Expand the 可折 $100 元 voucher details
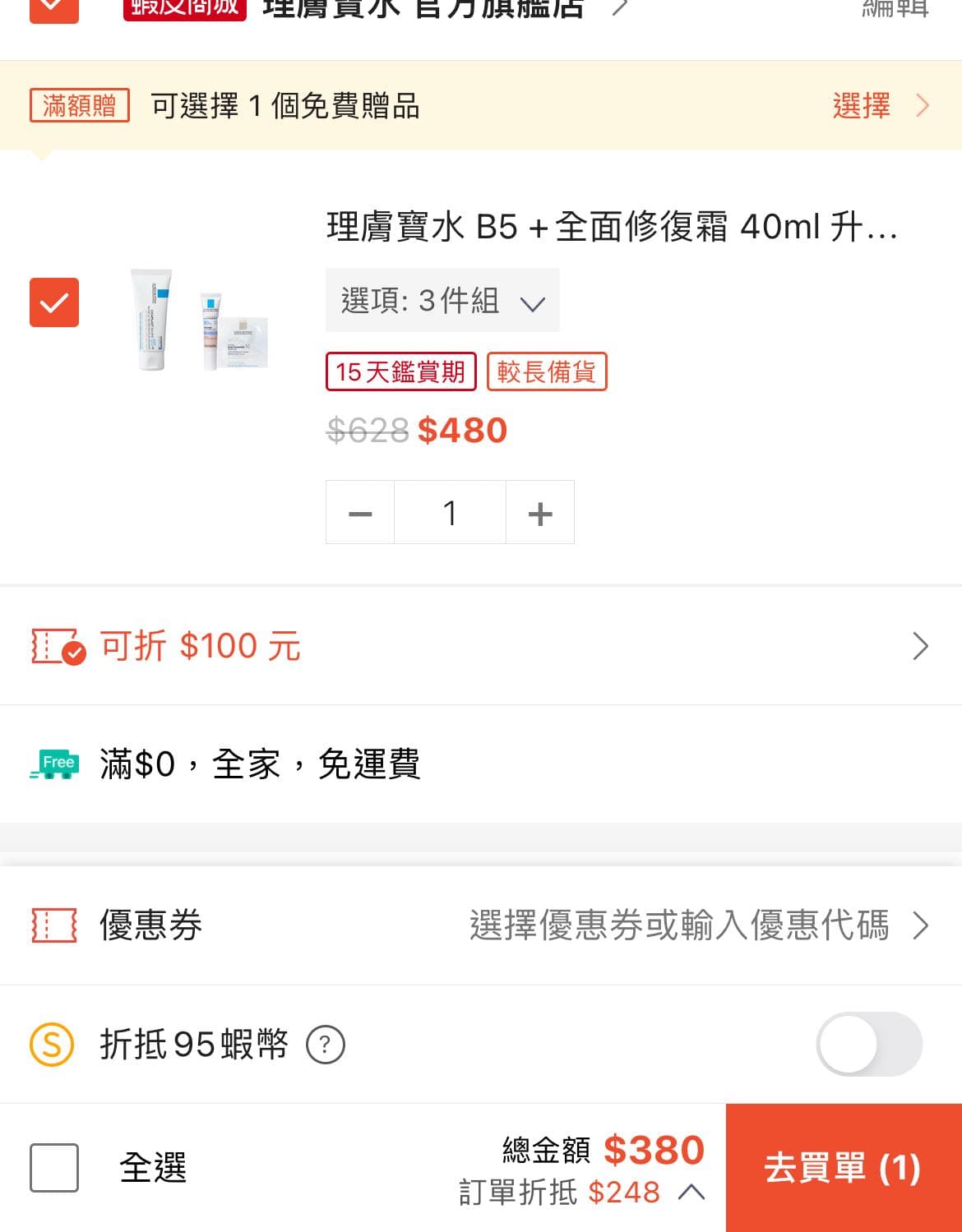 pyautogui.click(x=920, y=646)
